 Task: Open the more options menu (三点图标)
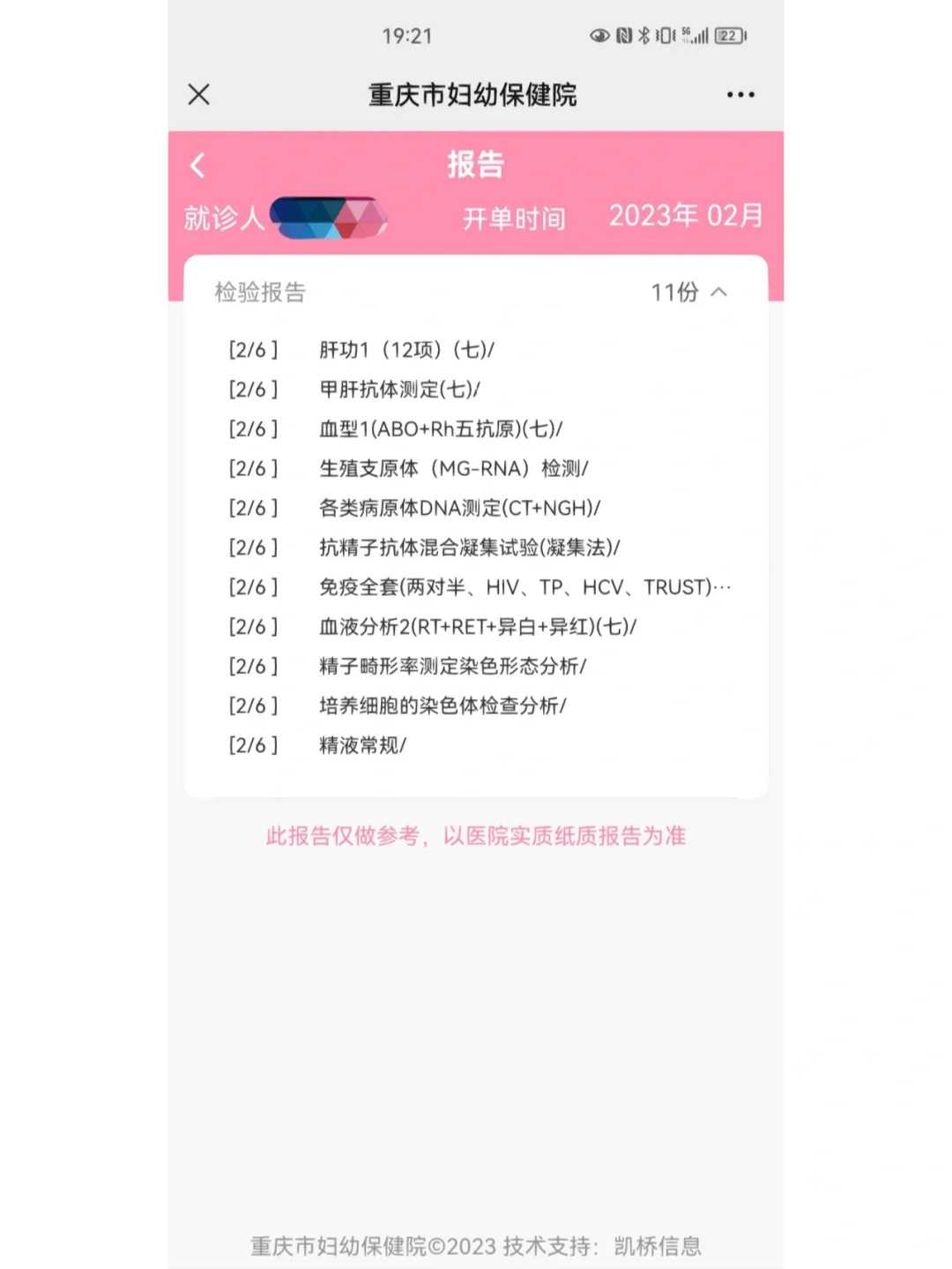click(740, 94)
